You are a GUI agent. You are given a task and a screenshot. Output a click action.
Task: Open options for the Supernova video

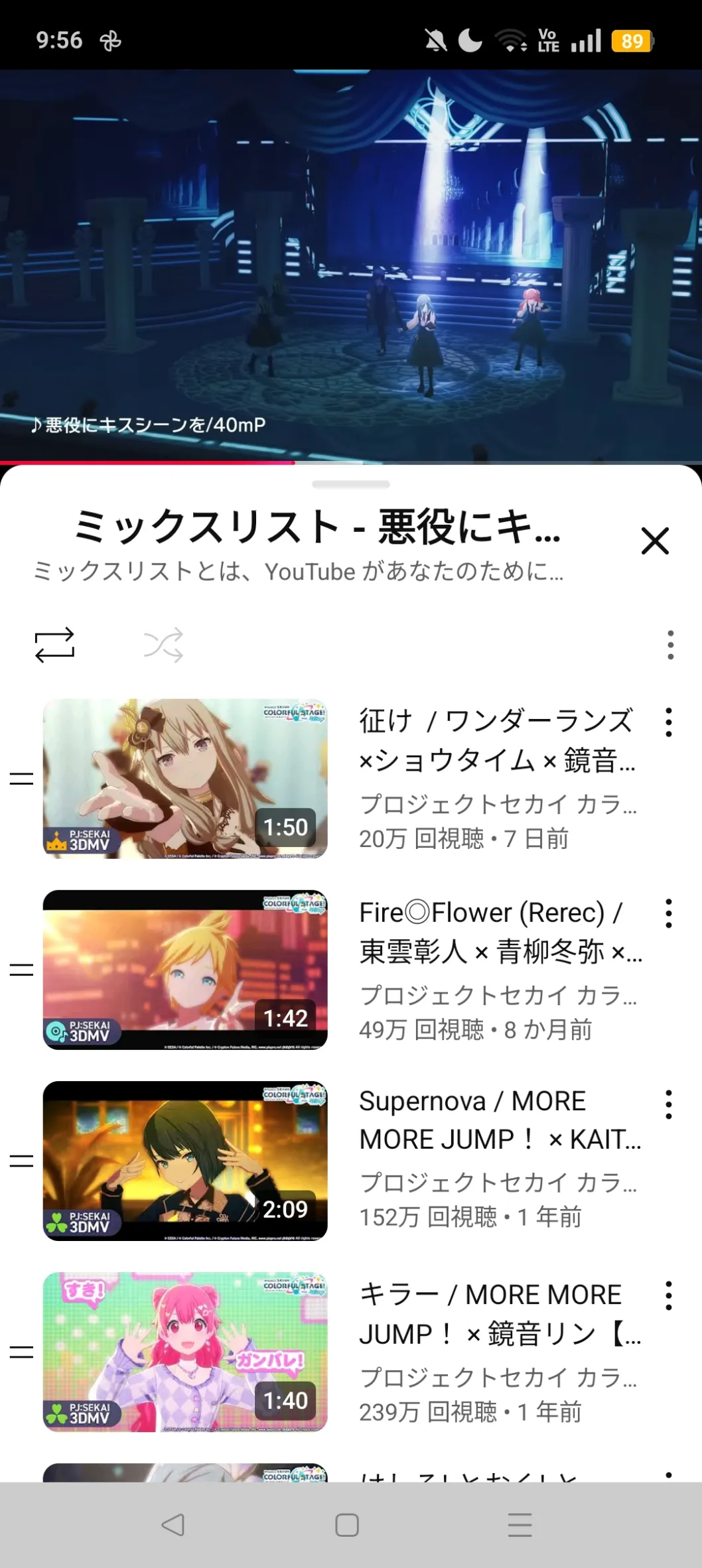tap(668, 1104)
